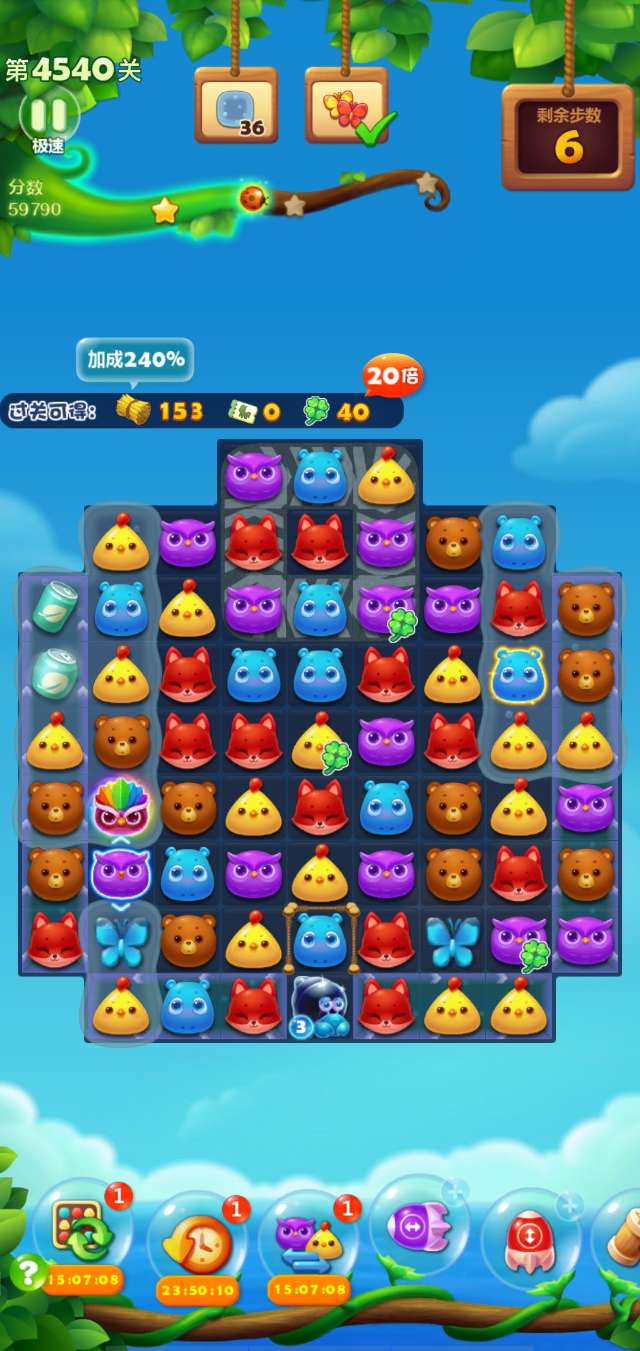Select the hammer booster

coord(622,1235)
